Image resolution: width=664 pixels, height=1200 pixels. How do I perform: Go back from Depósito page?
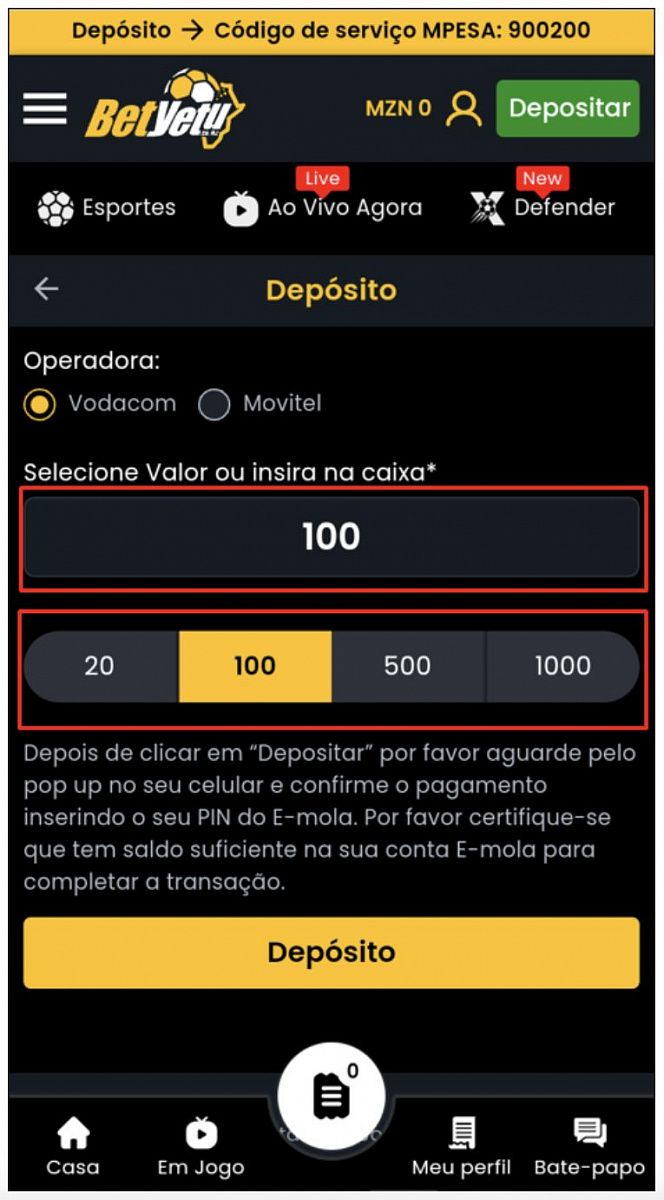[46, 289]
